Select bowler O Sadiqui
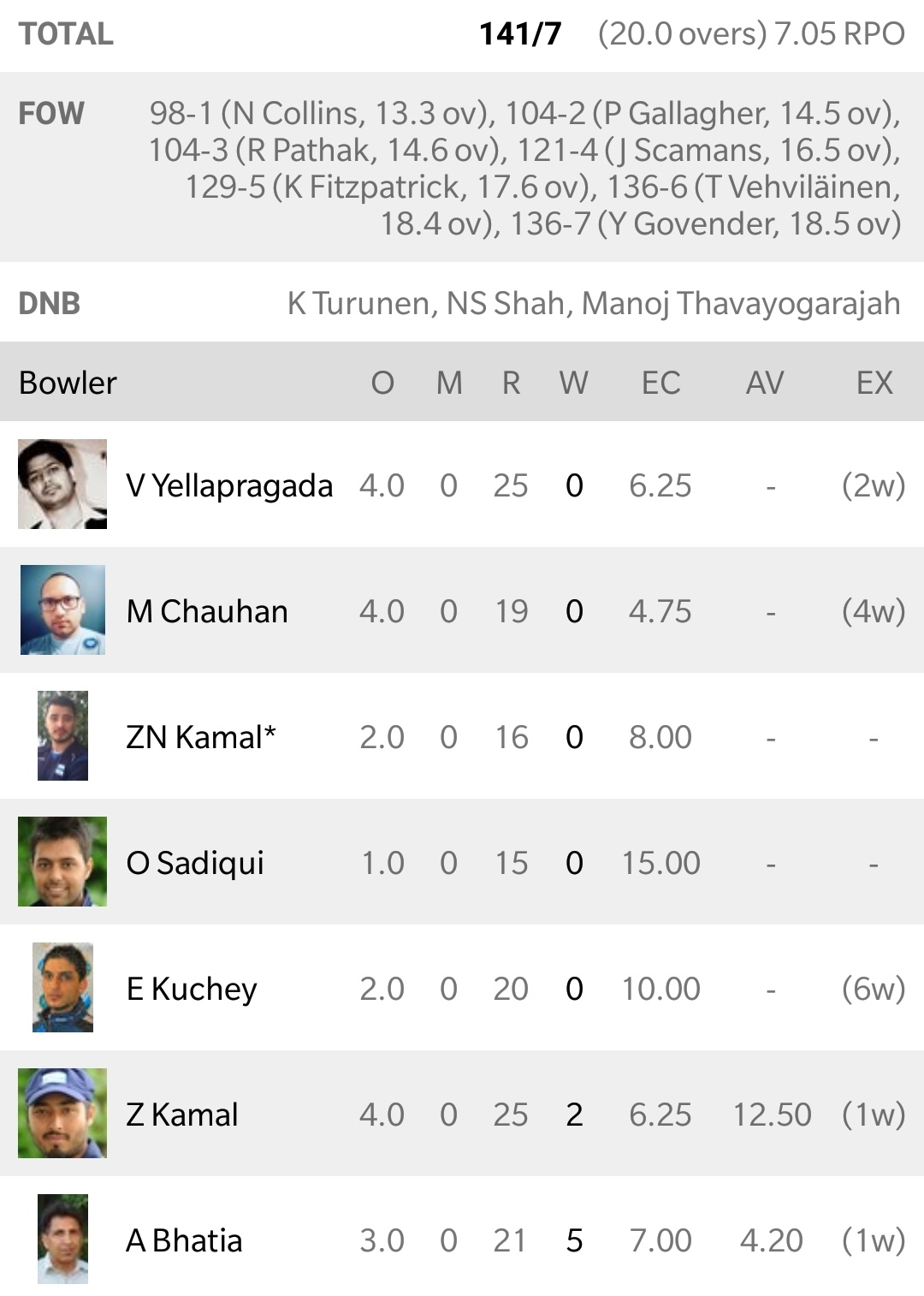Screen dimensions: 924x1296 [194, 863]
